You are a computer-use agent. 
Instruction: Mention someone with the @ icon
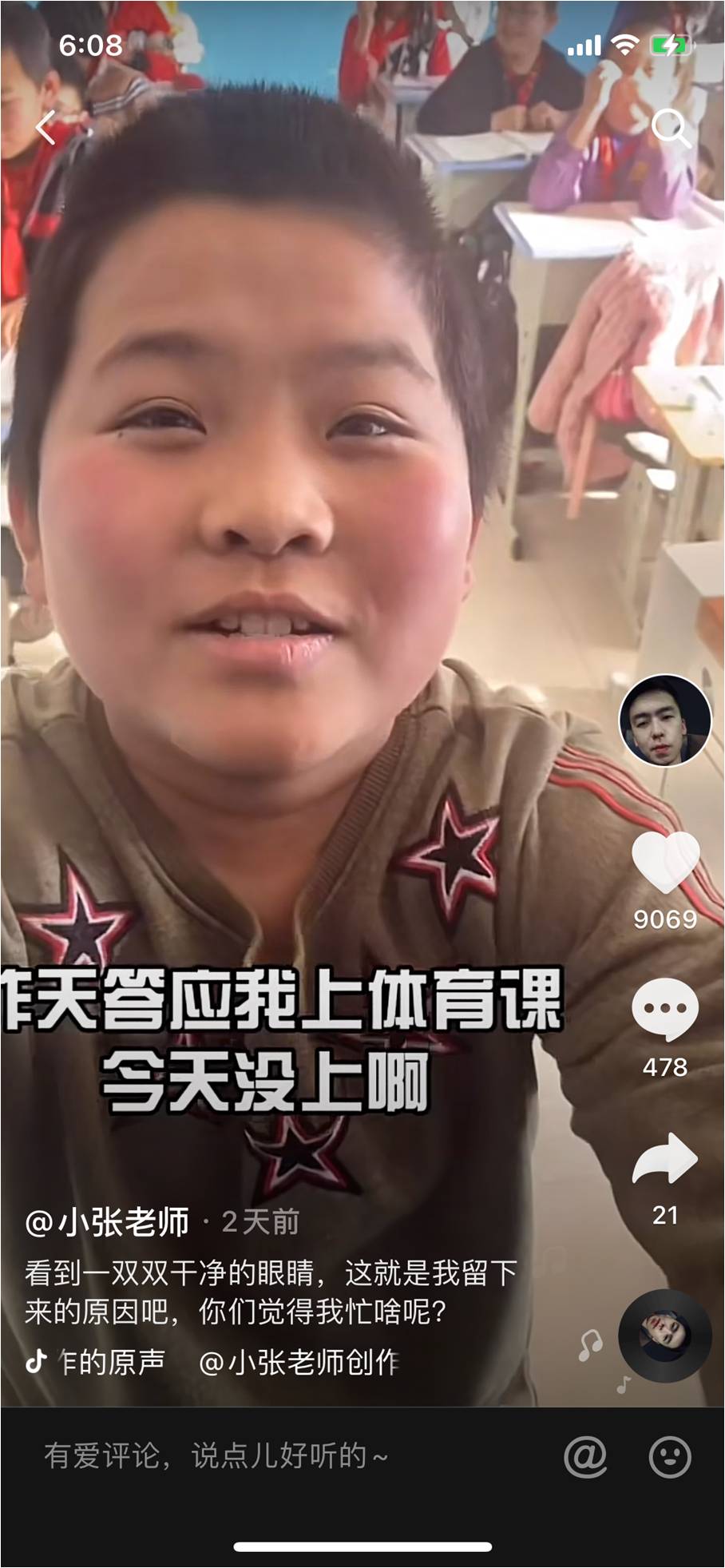tap(585, 1457)
